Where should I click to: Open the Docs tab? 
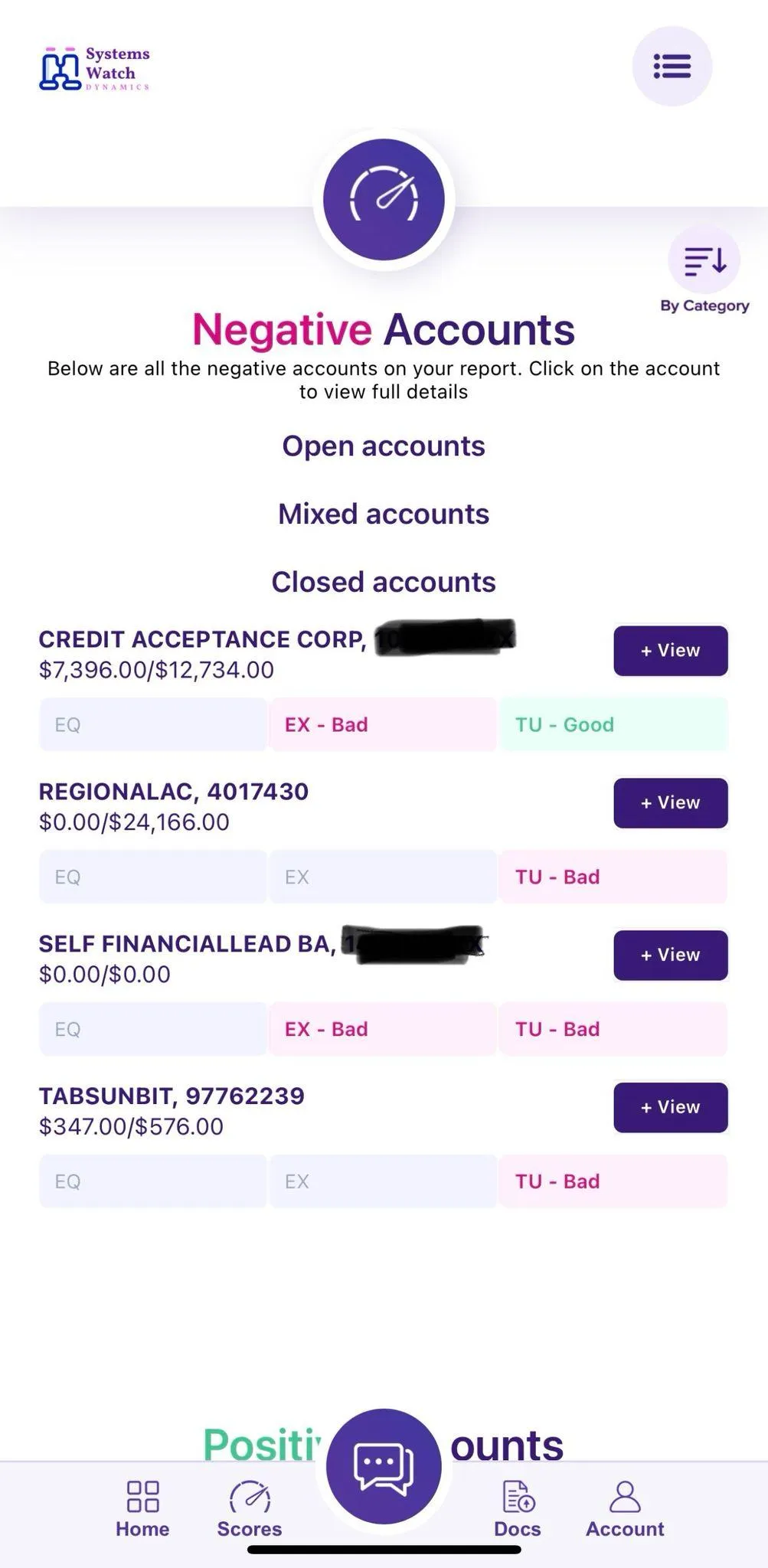point(518,1508)
